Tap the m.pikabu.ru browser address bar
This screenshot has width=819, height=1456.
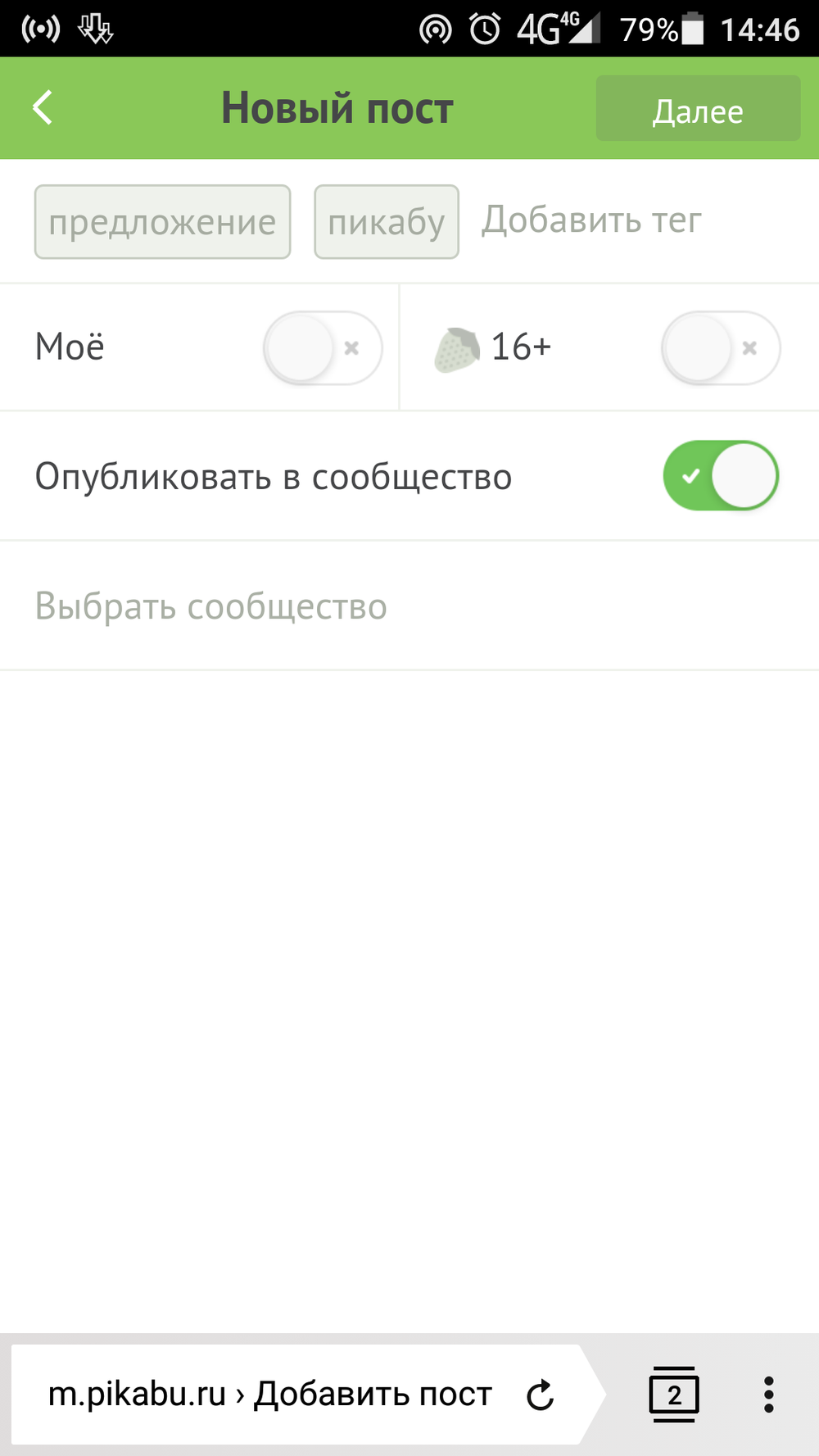click(x=270, y=1394)
